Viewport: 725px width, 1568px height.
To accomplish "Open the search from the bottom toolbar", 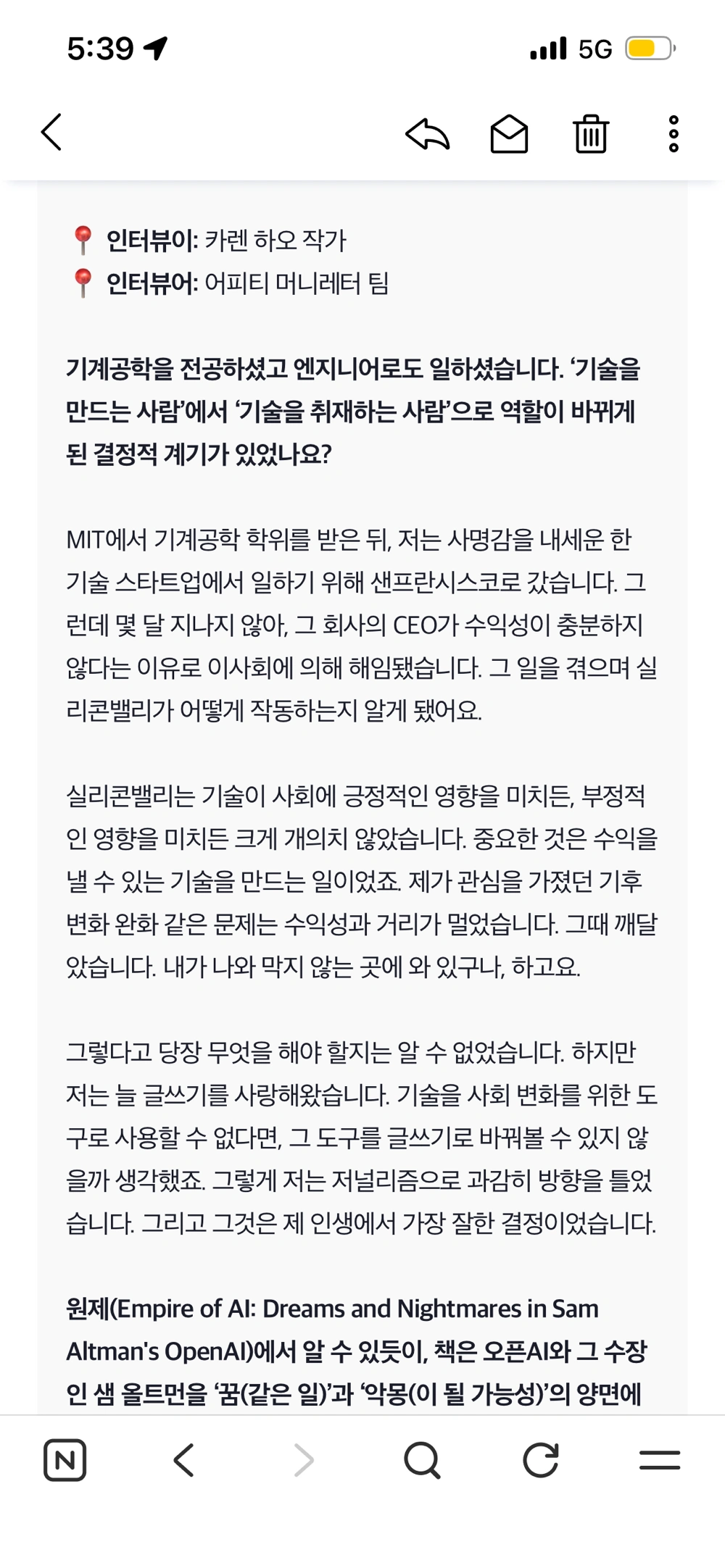I will tap(422, 1460).
